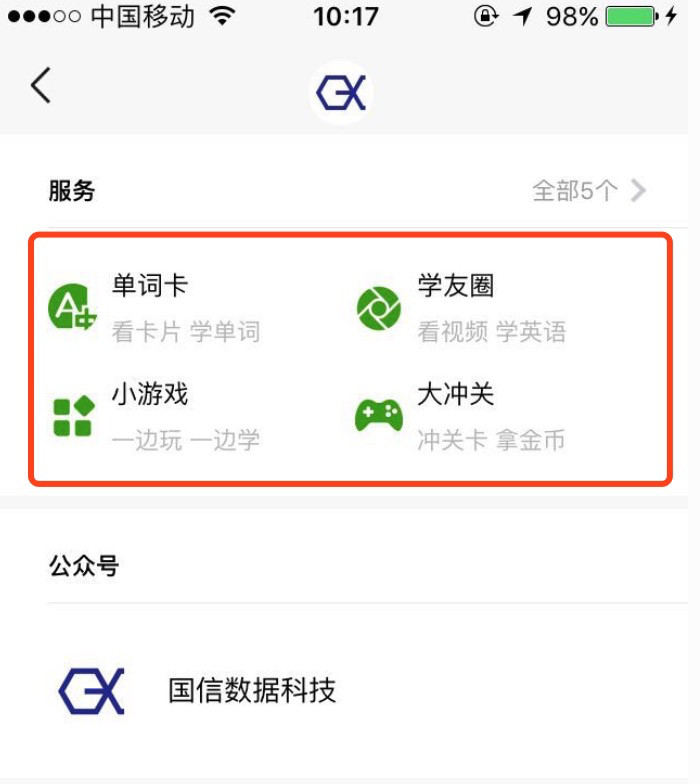
Task: Open all 5 services list
Action: pyautogui.click(x=589, y=191)
